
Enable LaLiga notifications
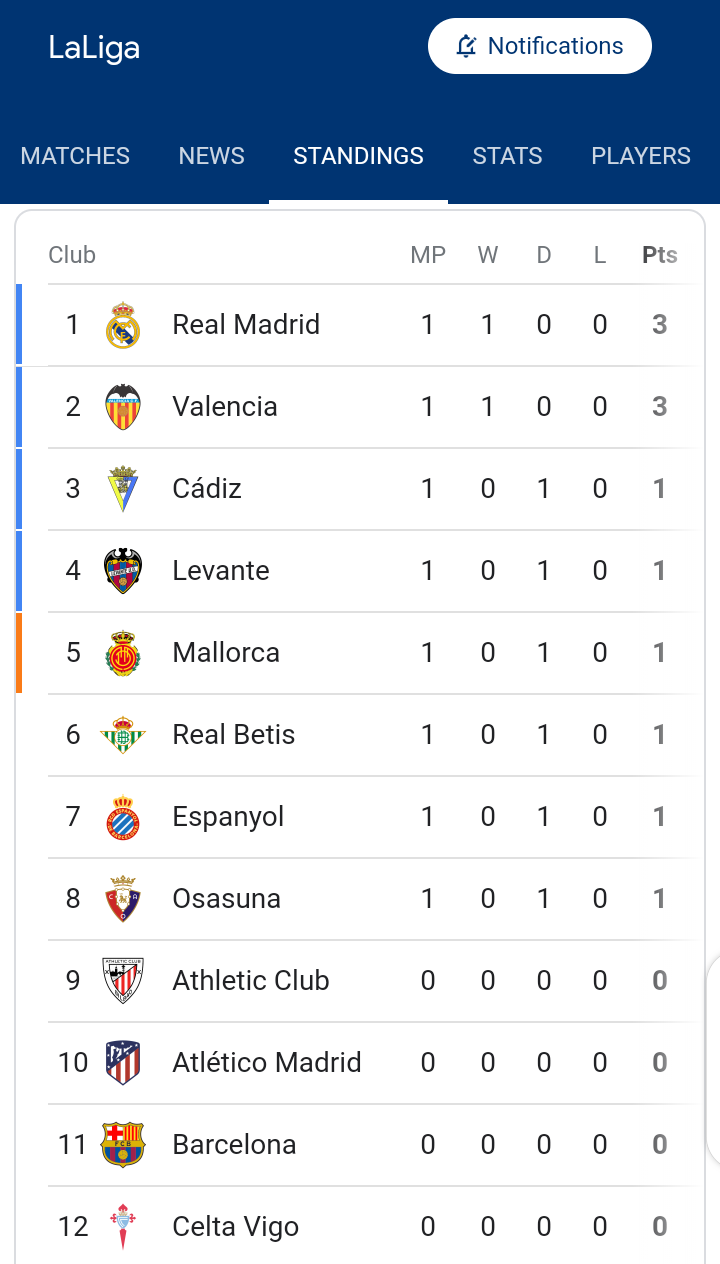pyautogui.click(x=540, y=46)
